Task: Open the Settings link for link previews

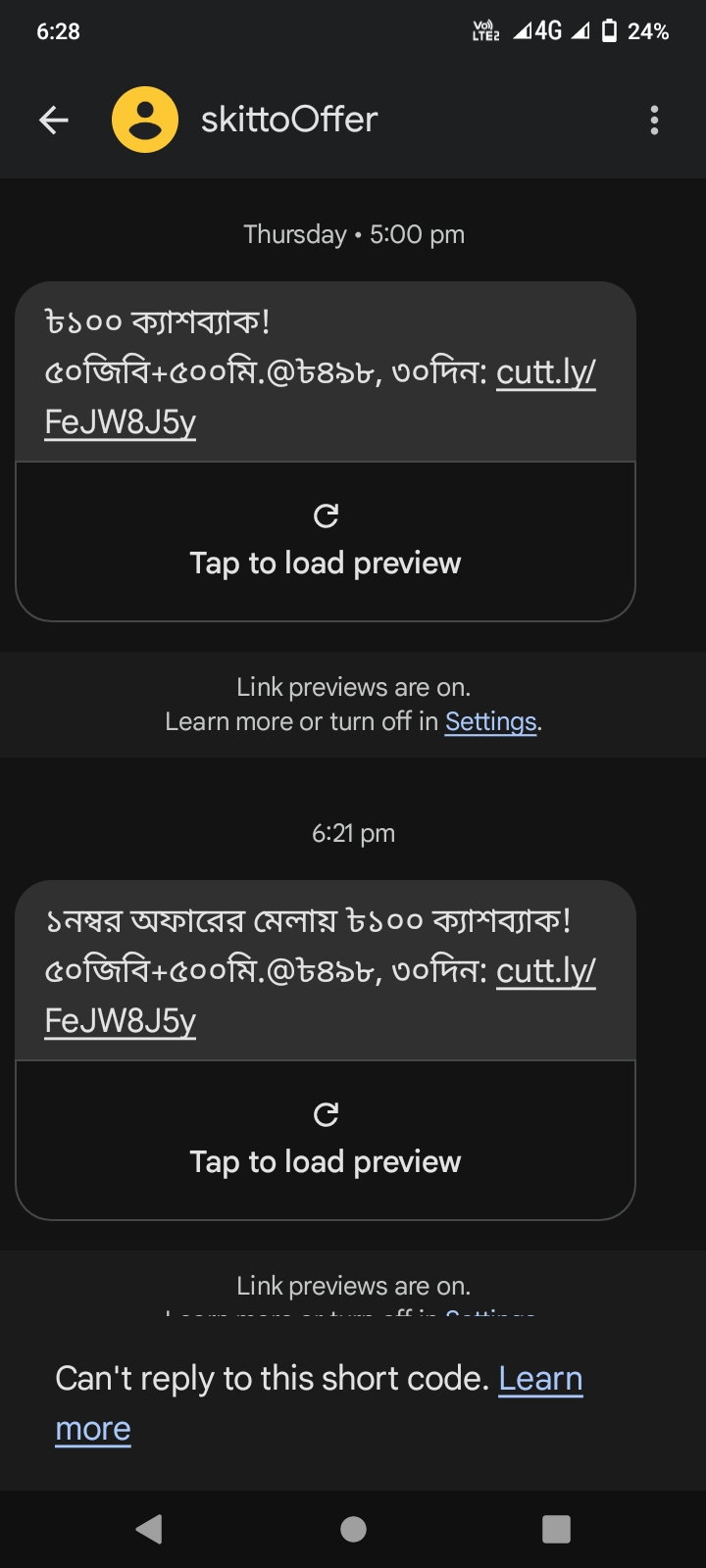Action: (x=490, y=722)
